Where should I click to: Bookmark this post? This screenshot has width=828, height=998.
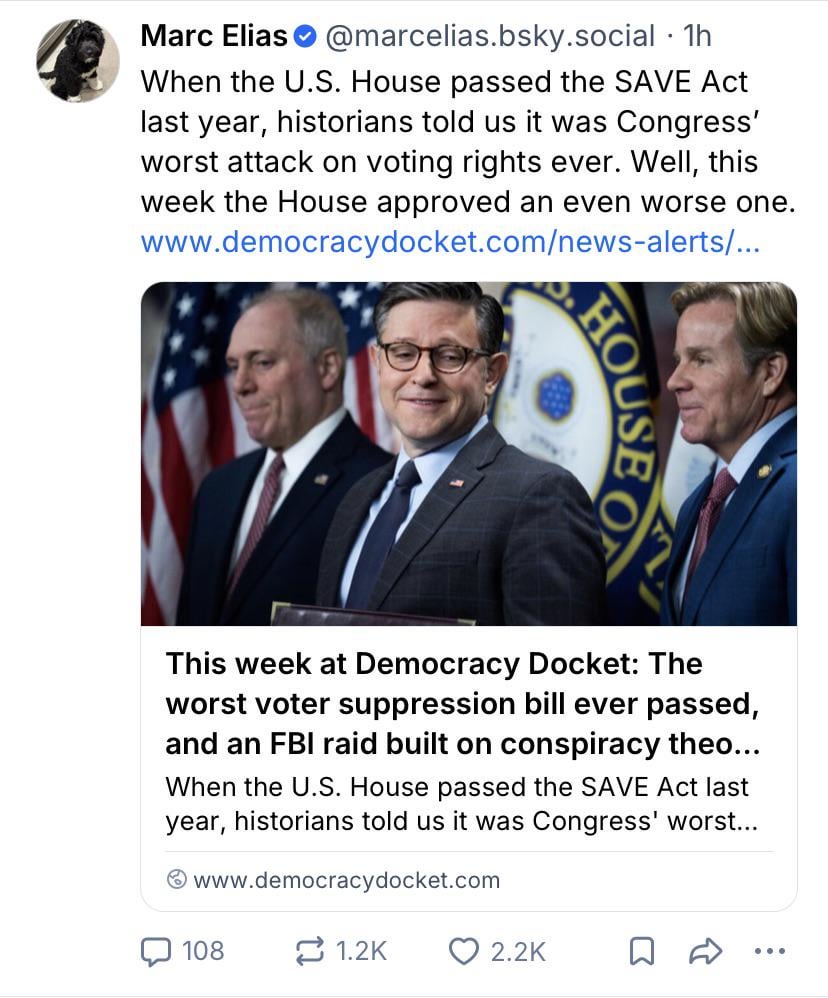(x=640, y=951)
